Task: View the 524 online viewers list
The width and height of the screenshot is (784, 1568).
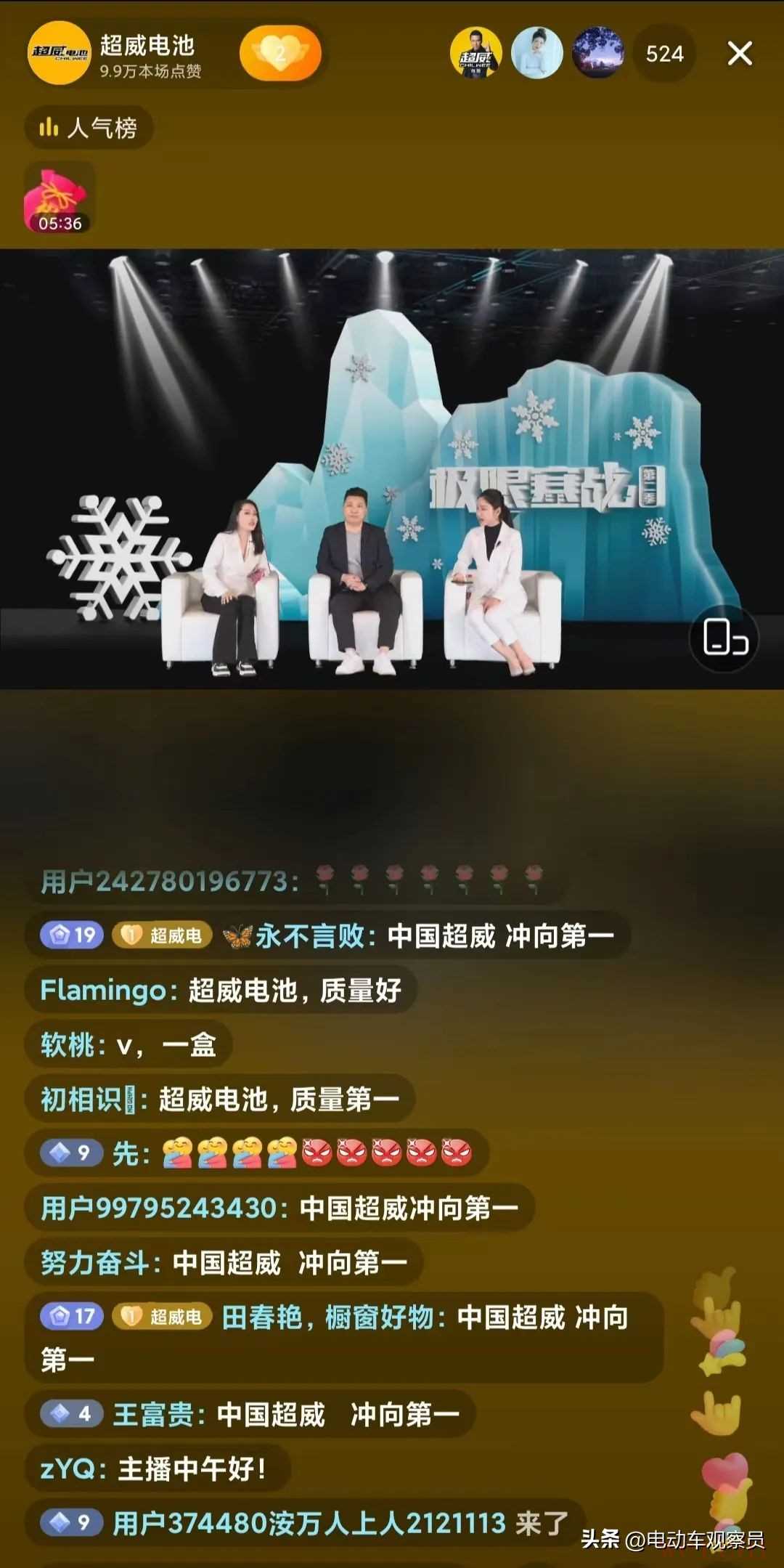Action: [664, 54]
